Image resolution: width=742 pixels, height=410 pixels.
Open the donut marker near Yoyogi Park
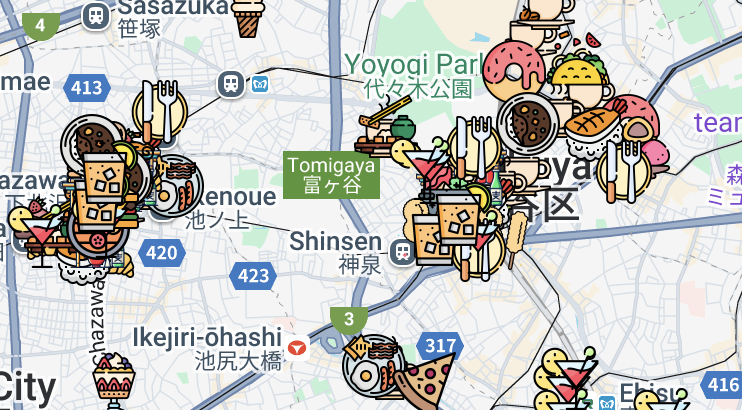tap(513, 65)
